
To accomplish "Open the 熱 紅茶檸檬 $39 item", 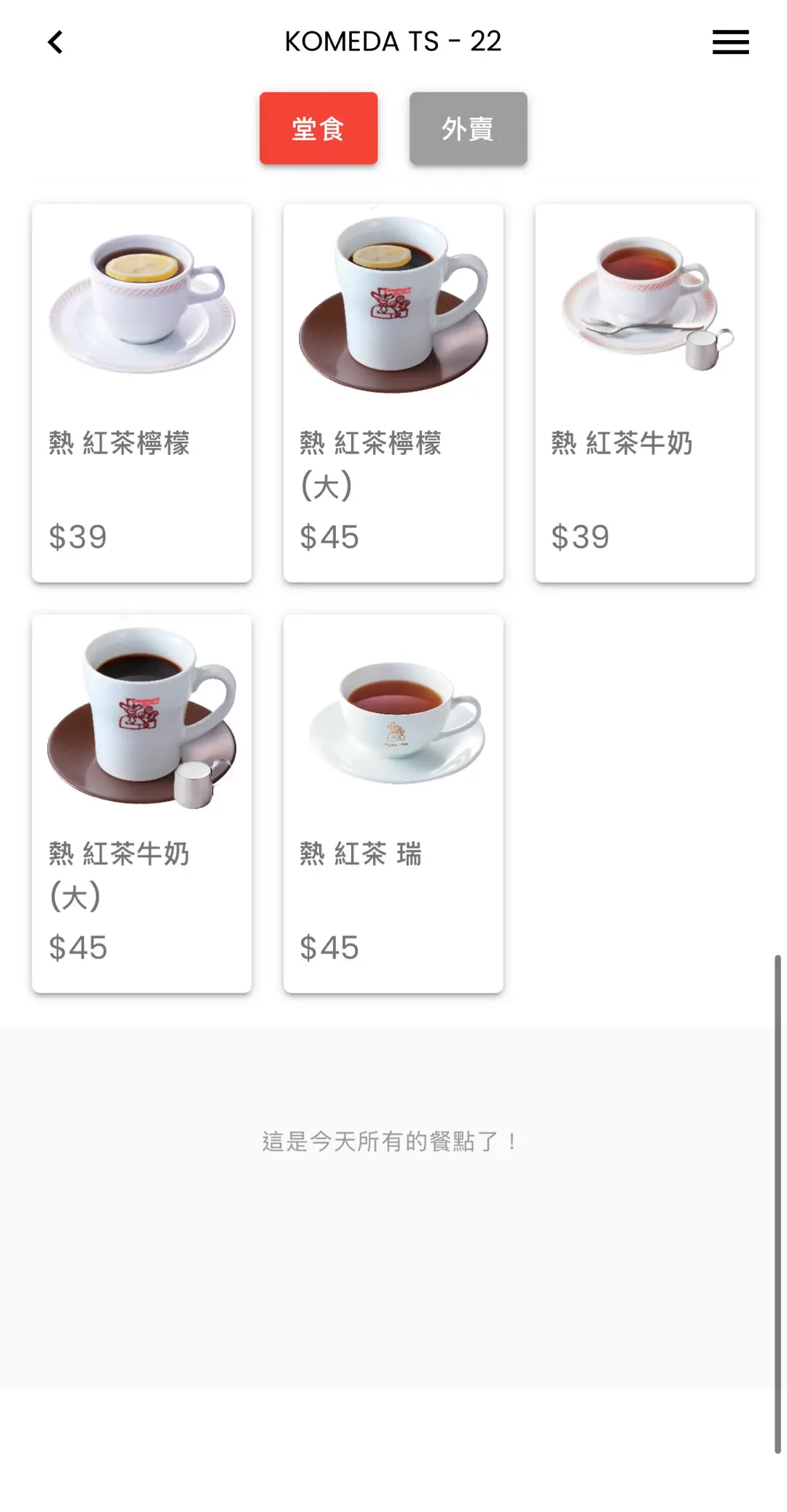I will [x=142, y=393].
